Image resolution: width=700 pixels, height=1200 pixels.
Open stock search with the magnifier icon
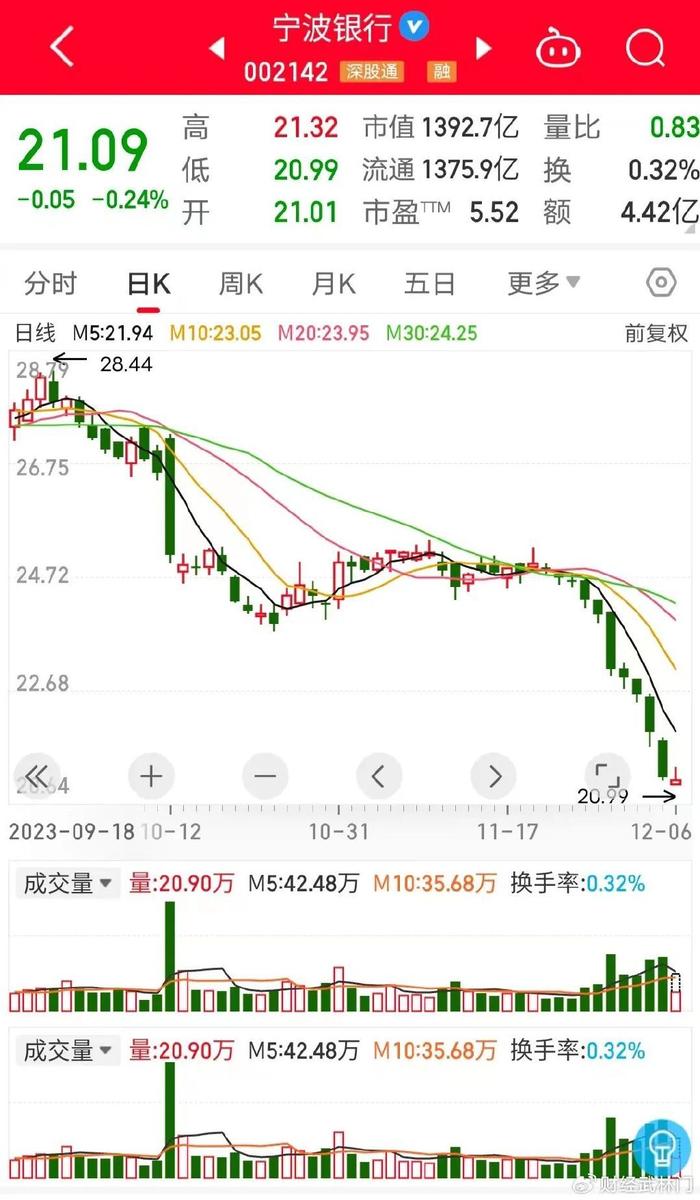[x=645, y=47]
